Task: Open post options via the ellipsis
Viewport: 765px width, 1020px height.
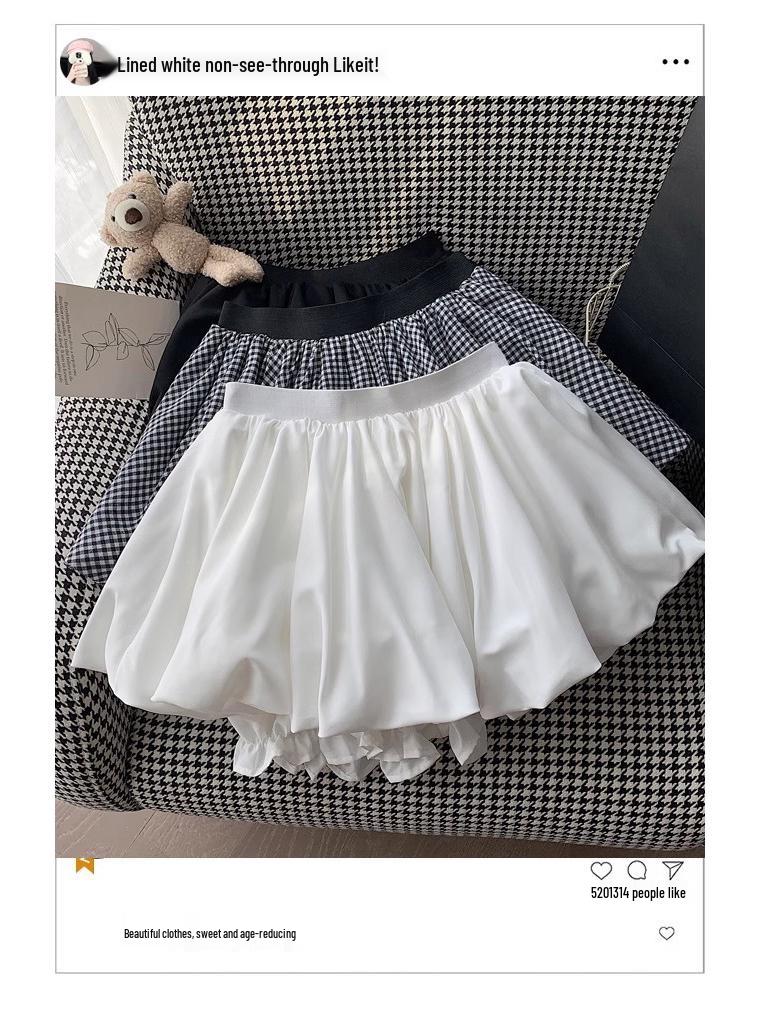Action: (x=676, y=60)
